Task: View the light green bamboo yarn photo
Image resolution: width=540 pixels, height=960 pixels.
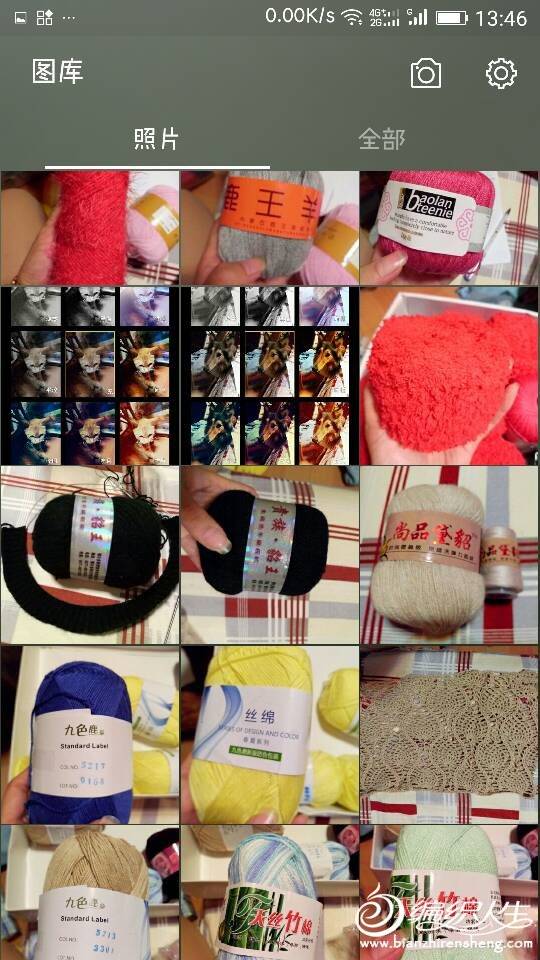Action: coord(449,893)
